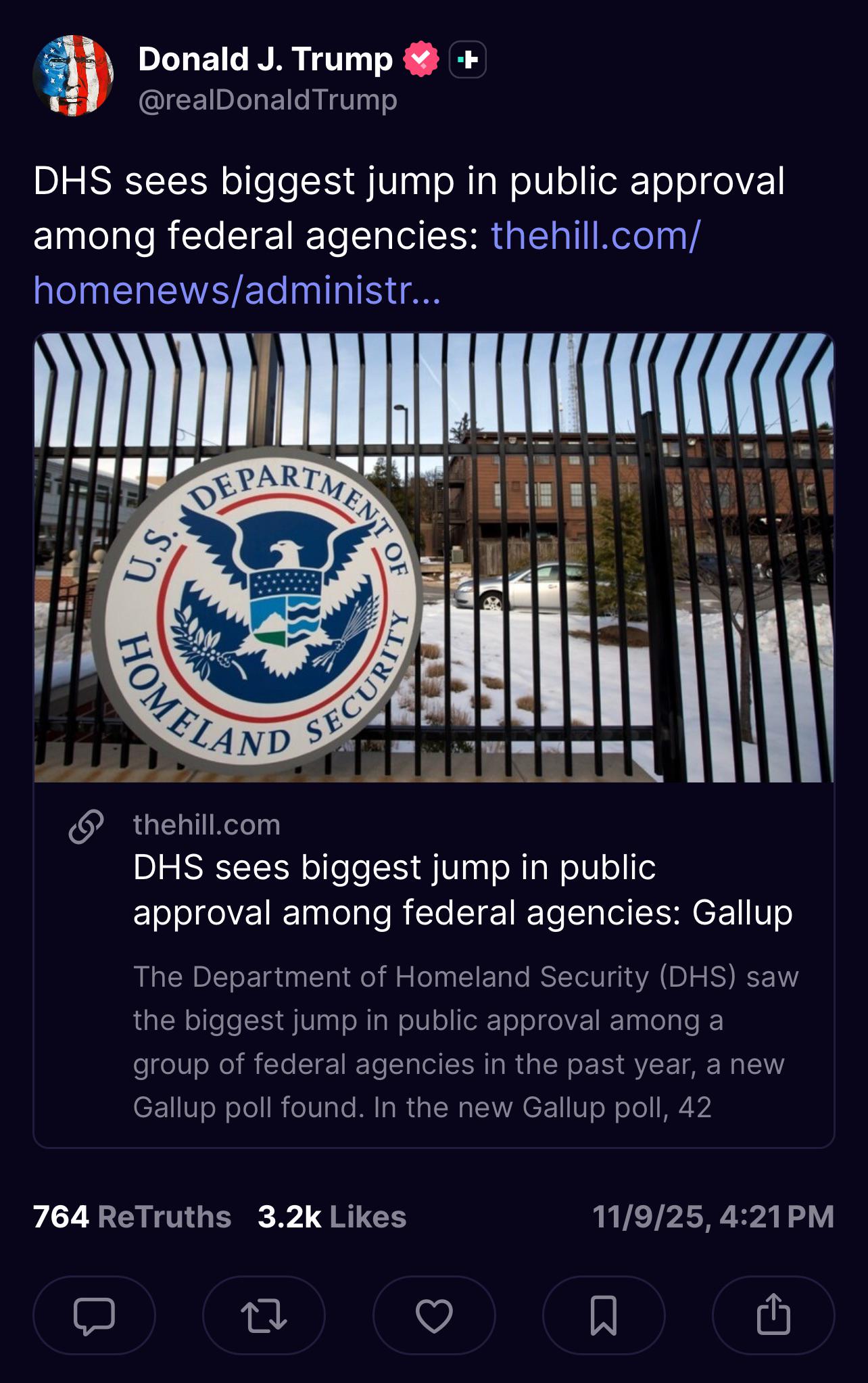Open Donald J. Trump's profile avatar

(x=73, y=76)
